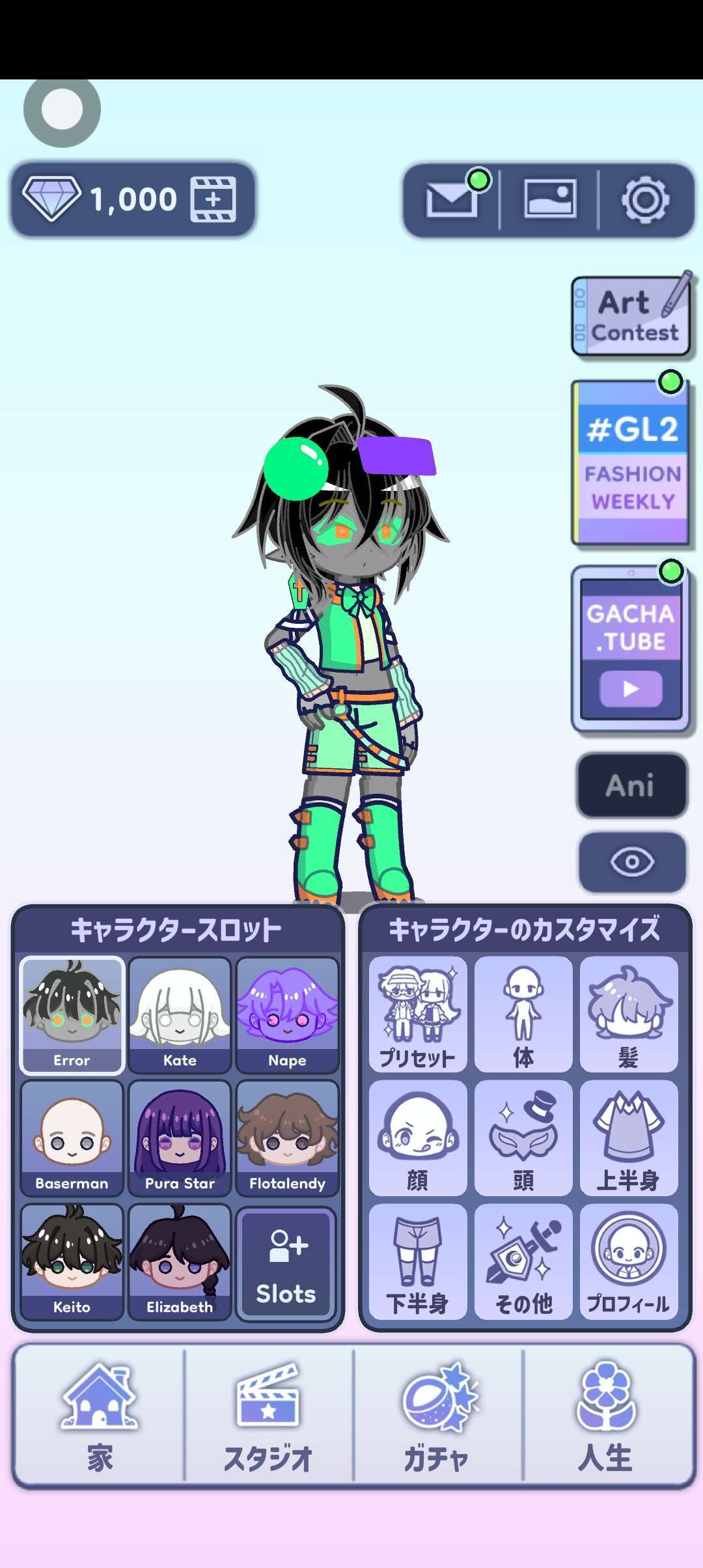Open Gacha Tube
703x1568 pixels.
(630, 649)
